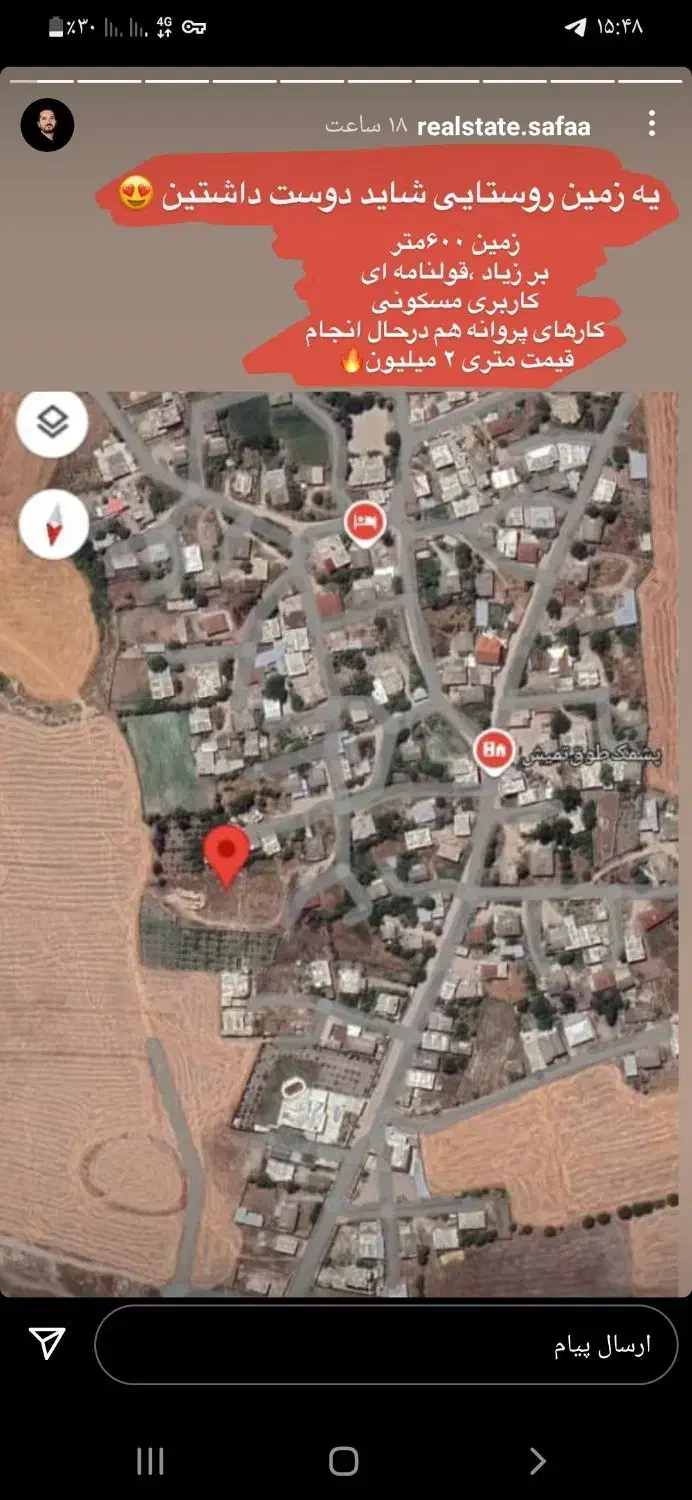This screenshot has width=692, height=1500.
Task: Share this story via direct message
Action: pos(47,1344)
